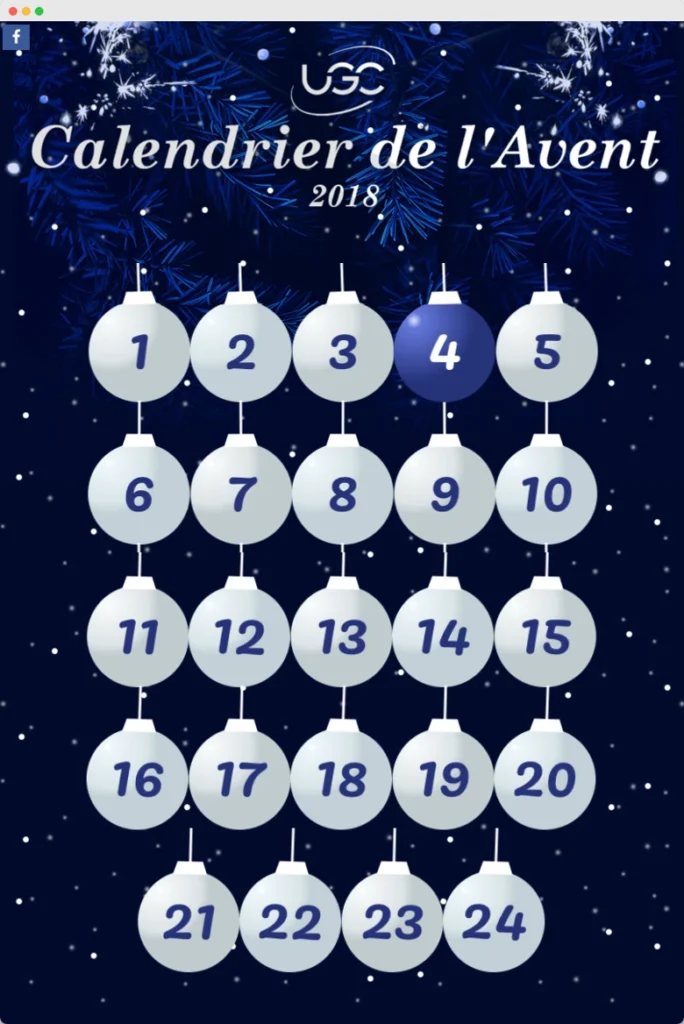
Task: Tap the bauble for day 23
Action: click(392, 922)
